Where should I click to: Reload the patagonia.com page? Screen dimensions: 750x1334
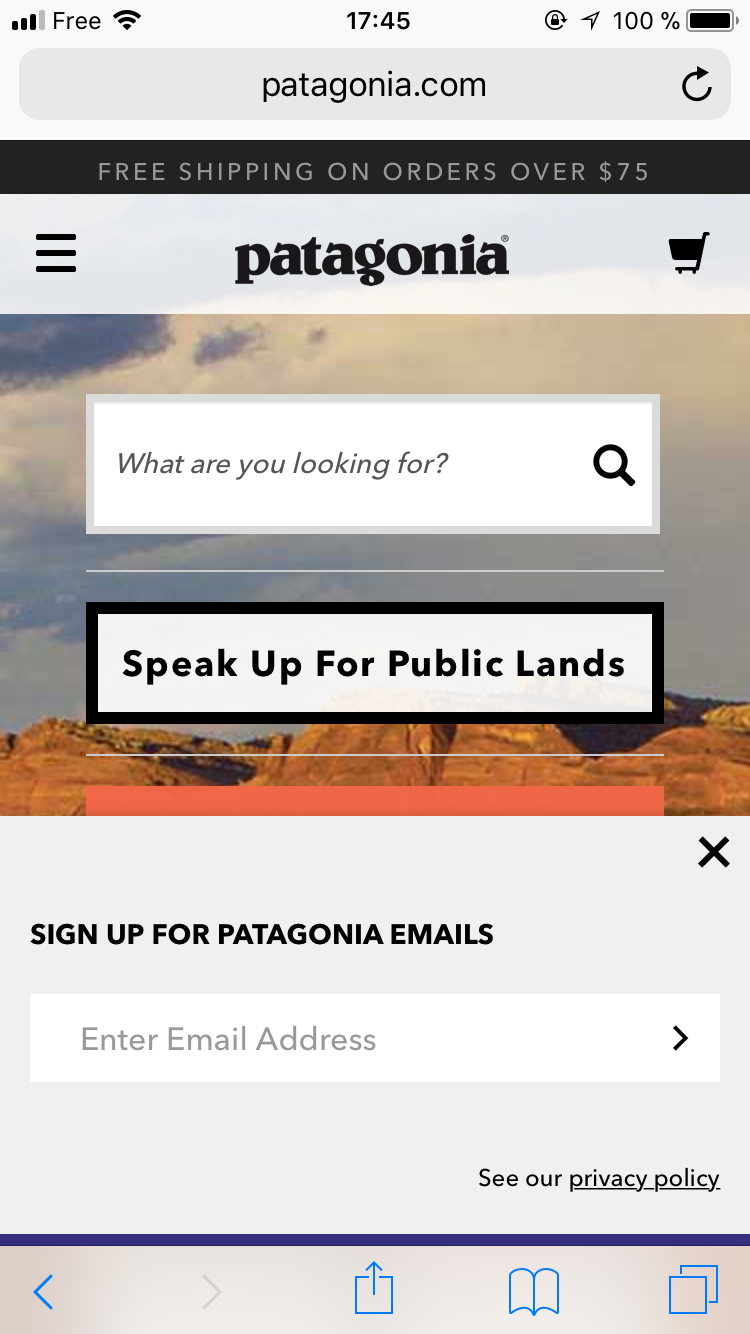696,84
